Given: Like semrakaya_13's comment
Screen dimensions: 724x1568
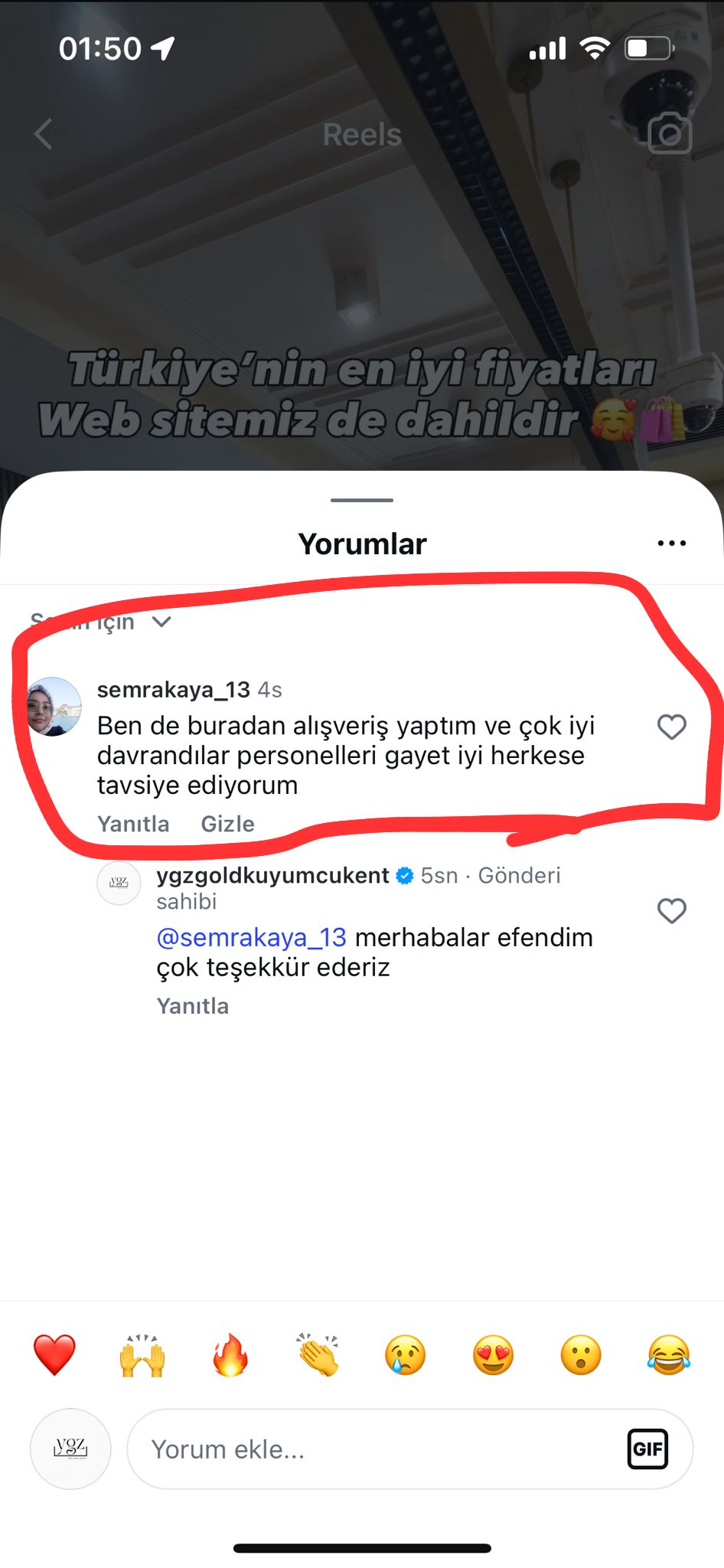Looking at the screenshot, I should pos(671,727).
